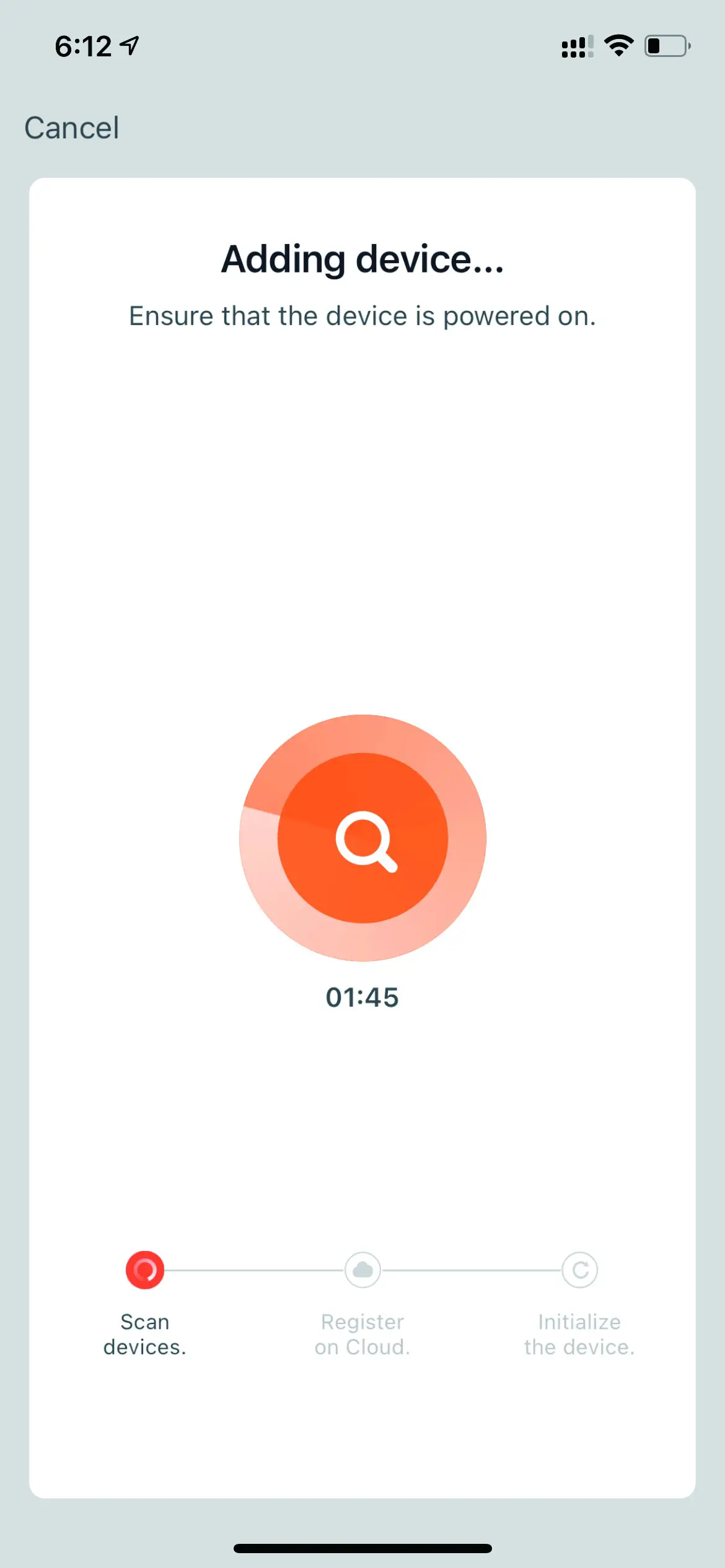Screen dimensions: 725x1568
Task: Tap the Wi-Fi status bar icon
Action: (618, 46)
